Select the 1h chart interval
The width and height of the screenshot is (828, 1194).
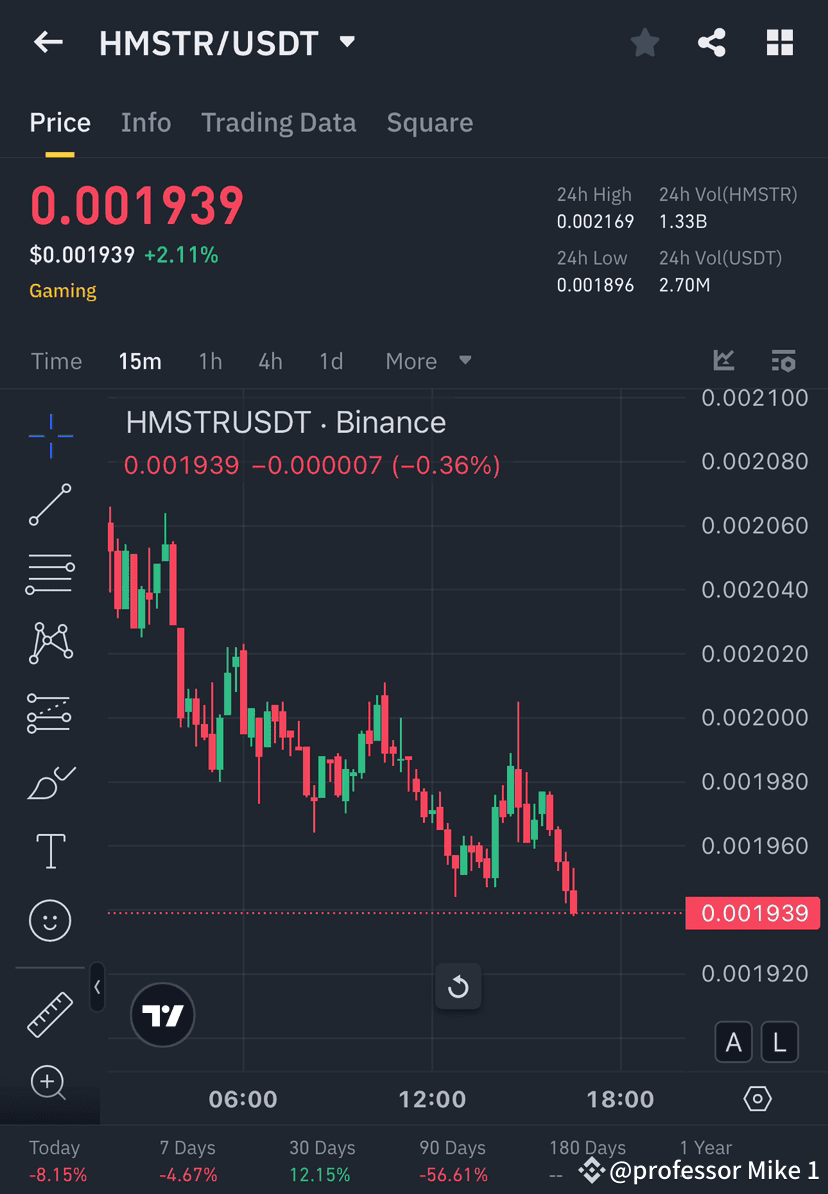210,361
